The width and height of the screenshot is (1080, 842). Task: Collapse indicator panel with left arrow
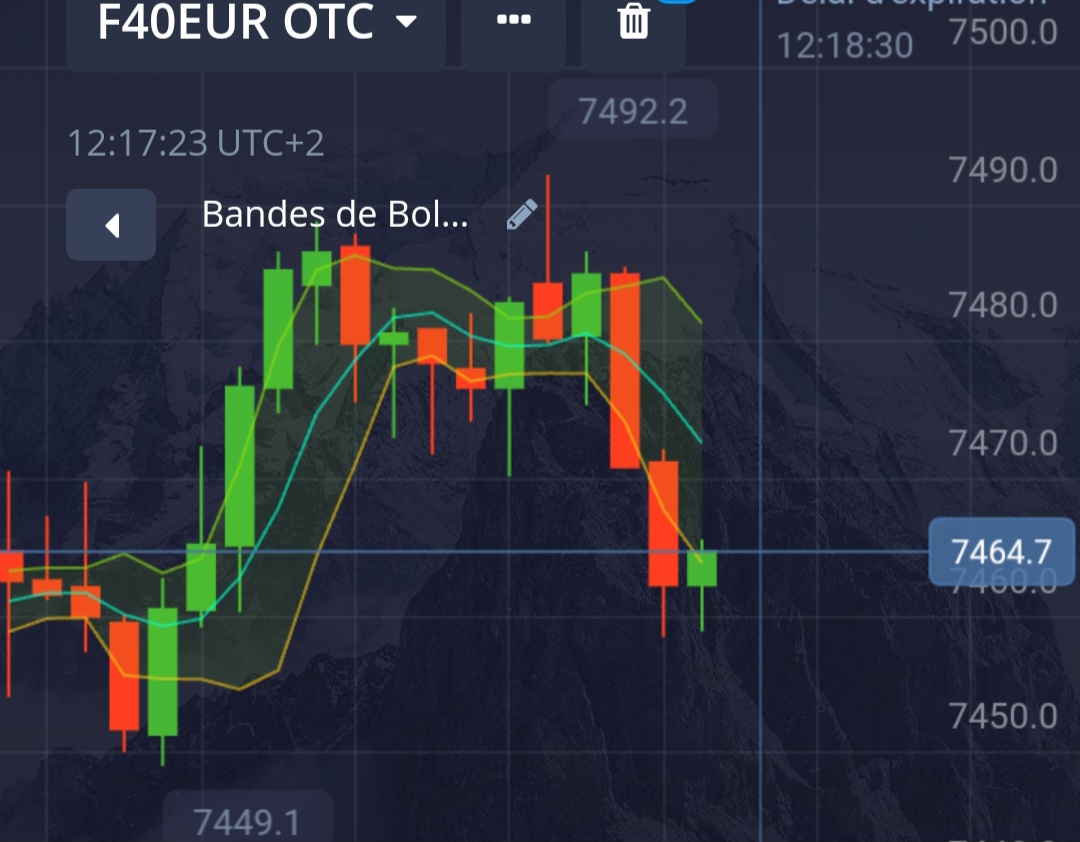coord(111,225)
